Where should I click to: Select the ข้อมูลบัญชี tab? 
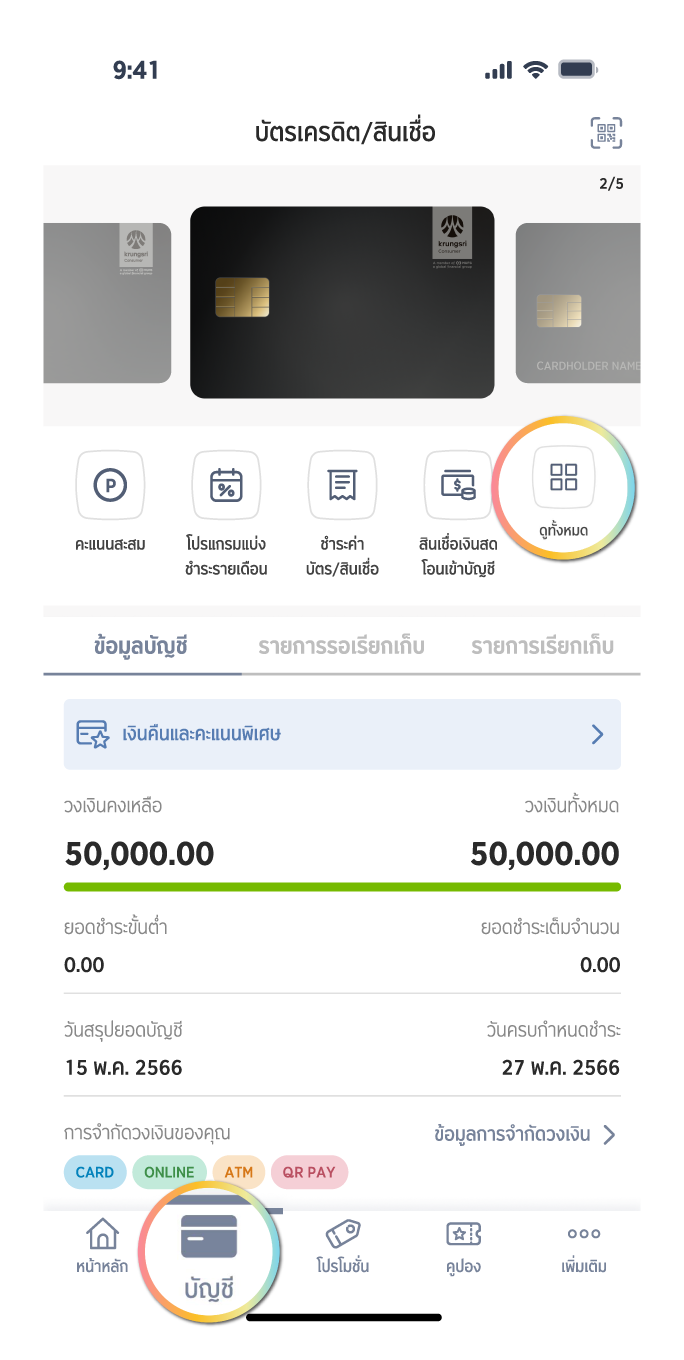(141, 646)
